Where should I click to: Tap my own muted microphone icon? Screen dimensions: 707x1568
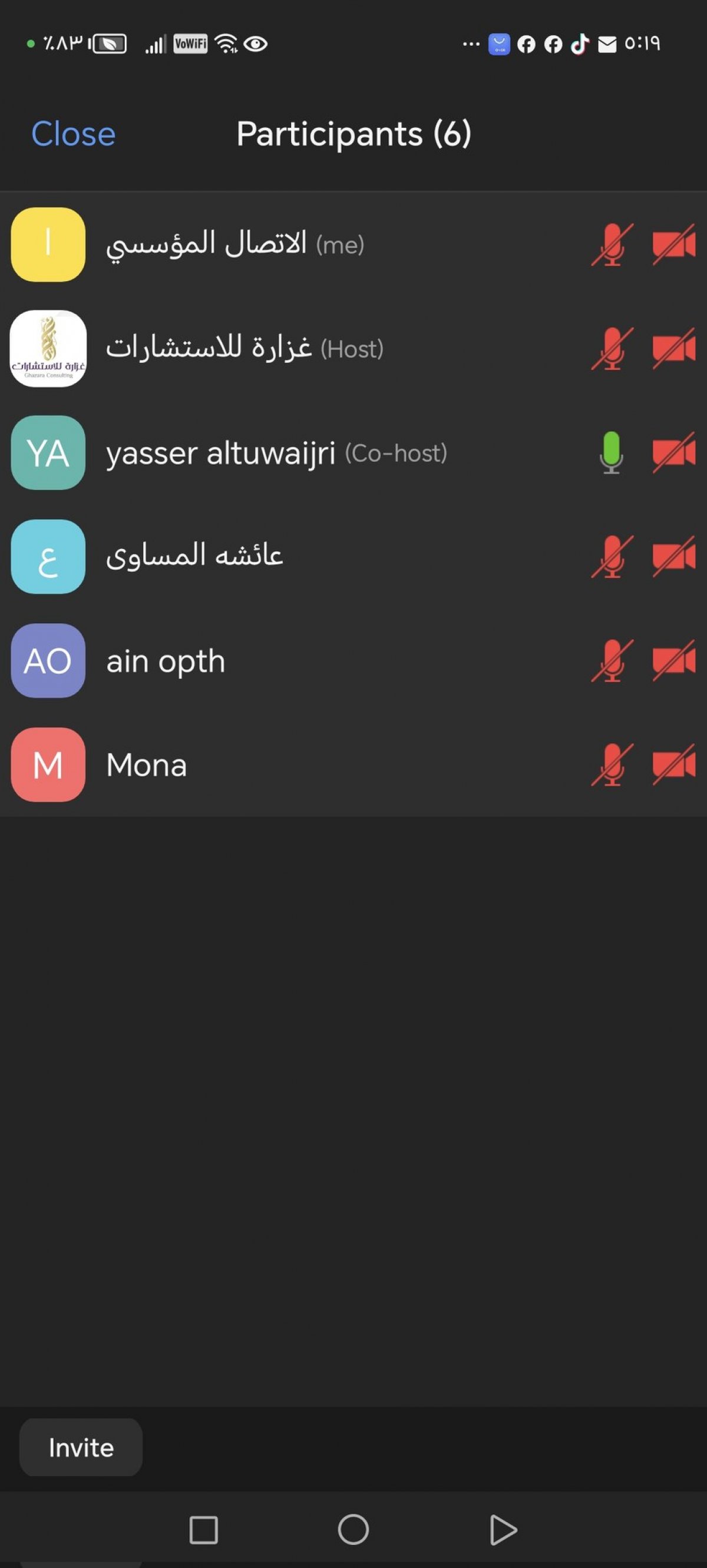coord(612,244)
